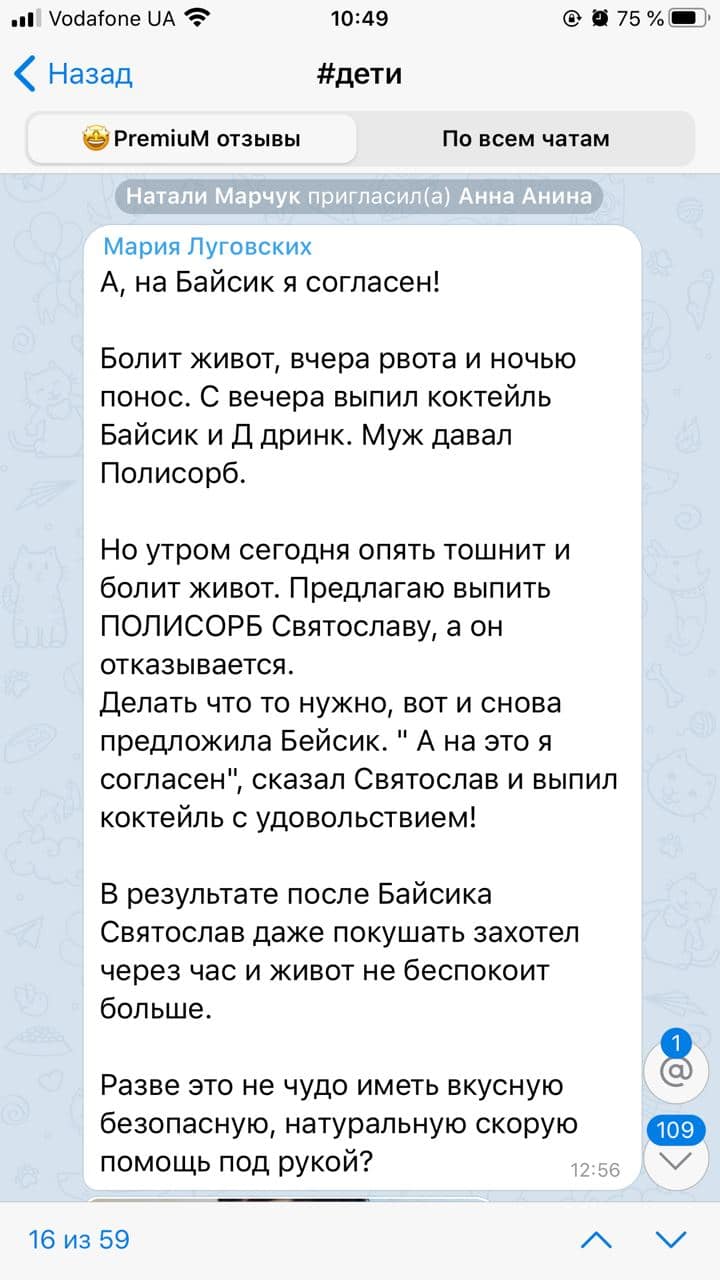Open results list 16 из 59
Screen dimensions: 720x1280
tap(80, 1240)
